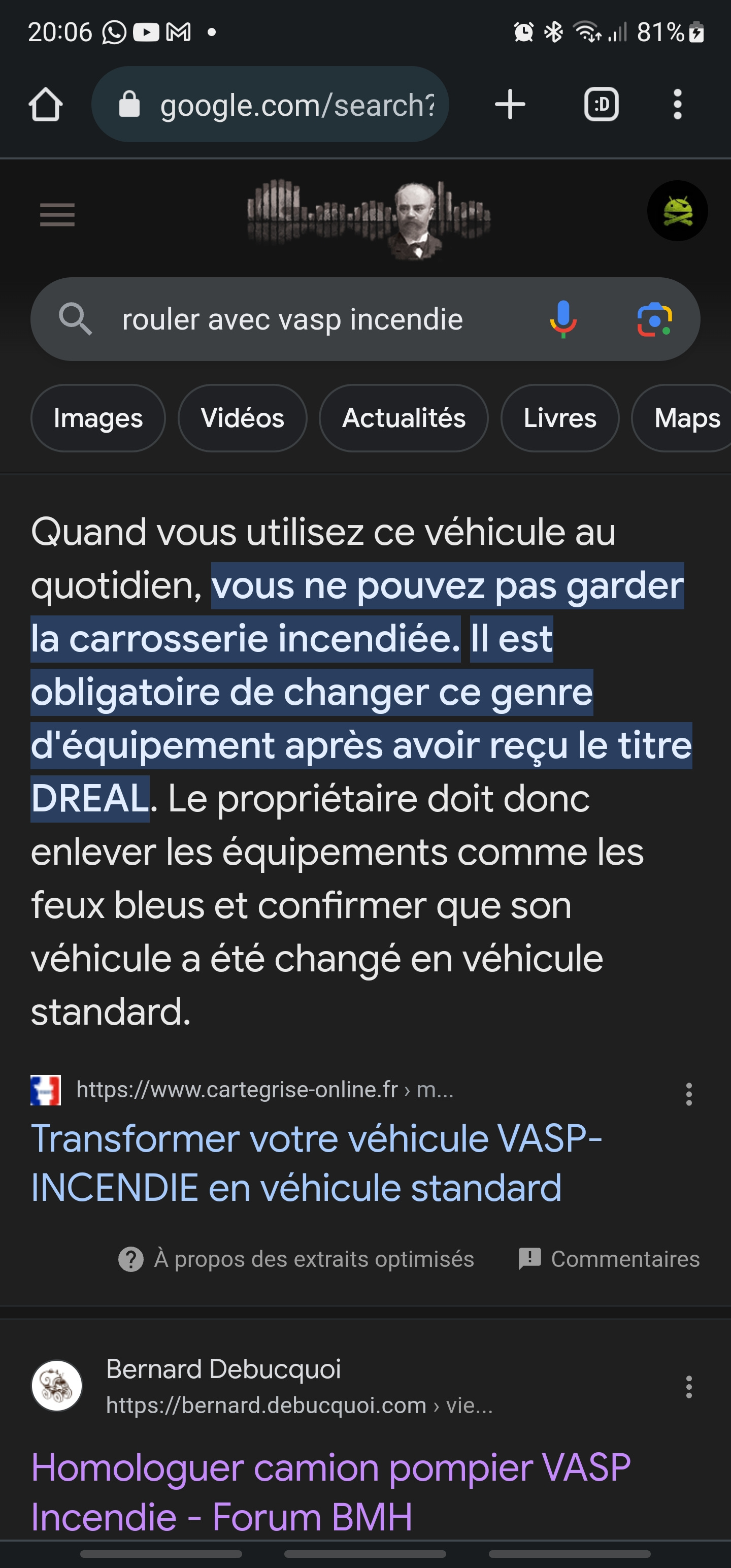This screenshot has width=731, height=1568.
Task: Switch to the Vidéos results
Action: pos(242,418)
